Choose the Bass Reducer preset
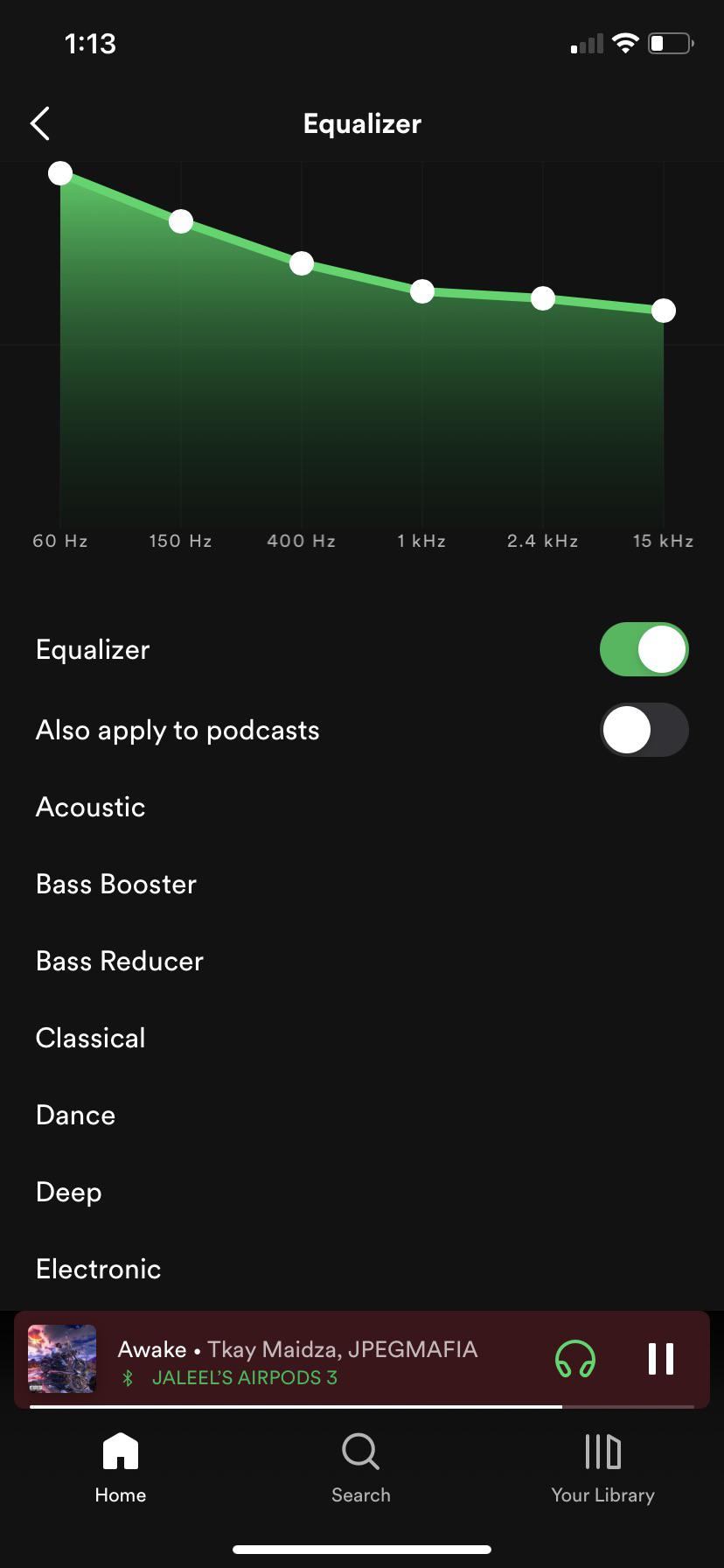724x1568 pixels. click(119, 961)
